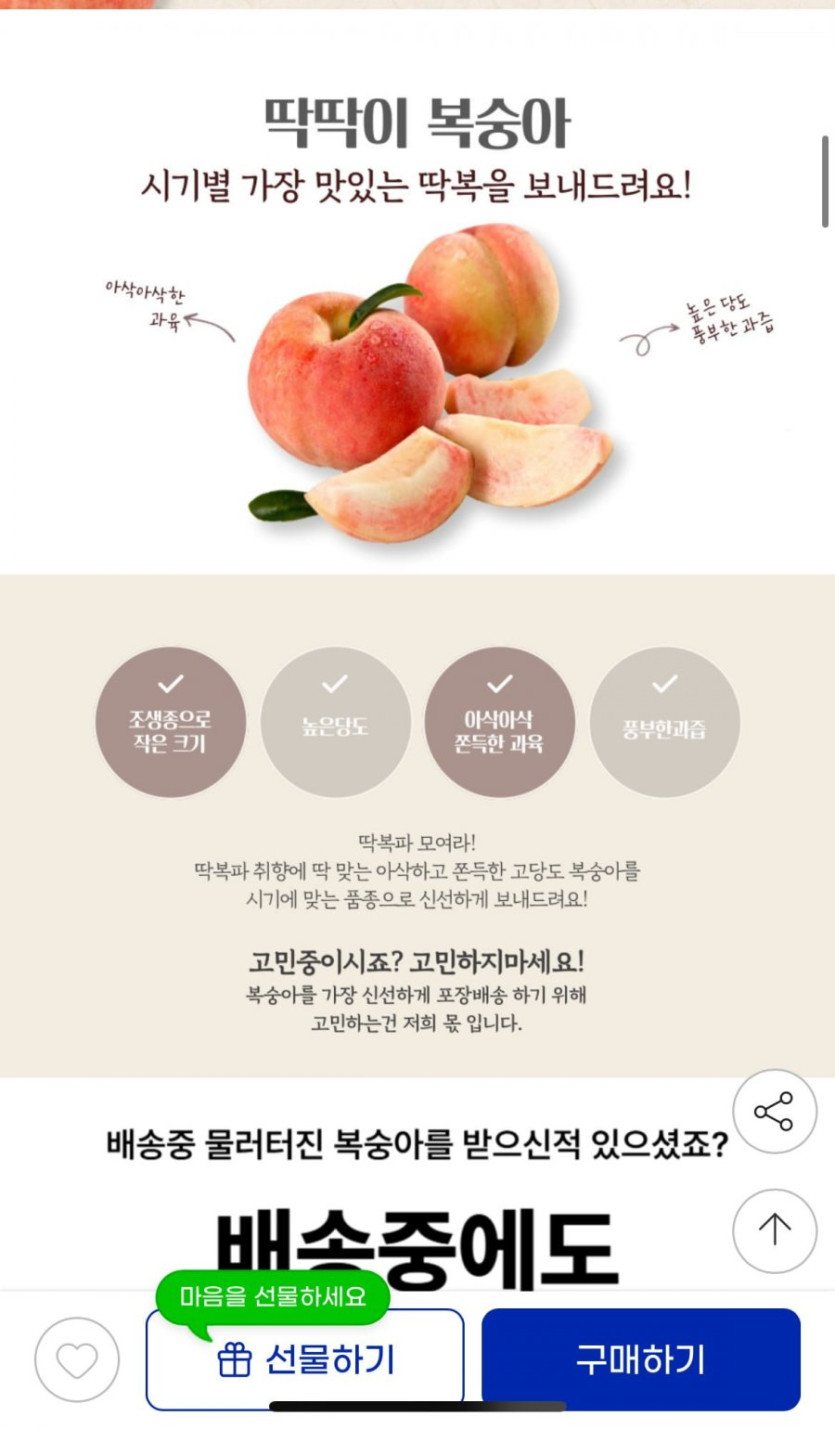Jump back to top with up arrow
The height and width of the screenshot is (1429, 835).
774,1230
